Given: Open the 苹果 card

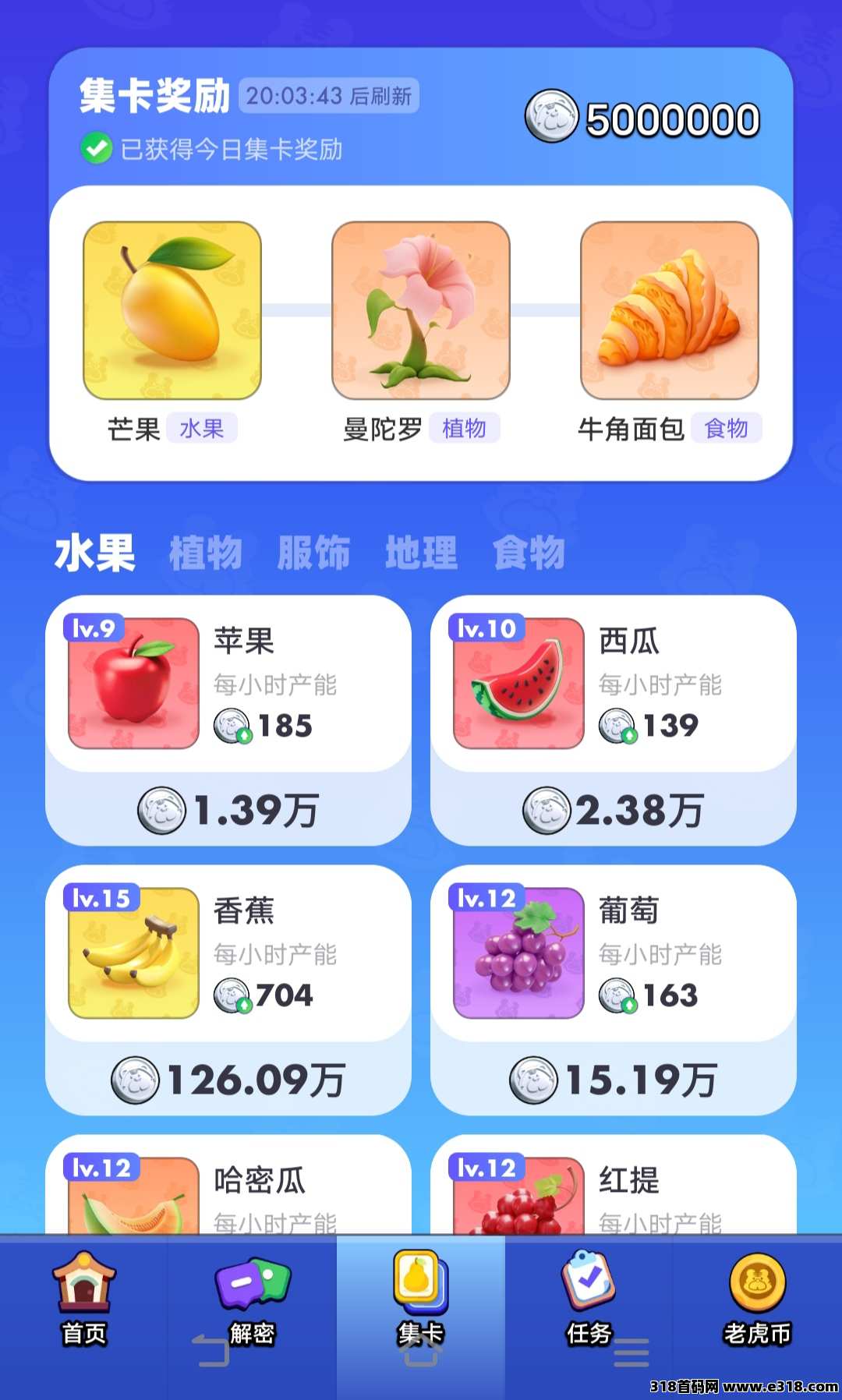Looking at the screenshot, I should (228, 684).
